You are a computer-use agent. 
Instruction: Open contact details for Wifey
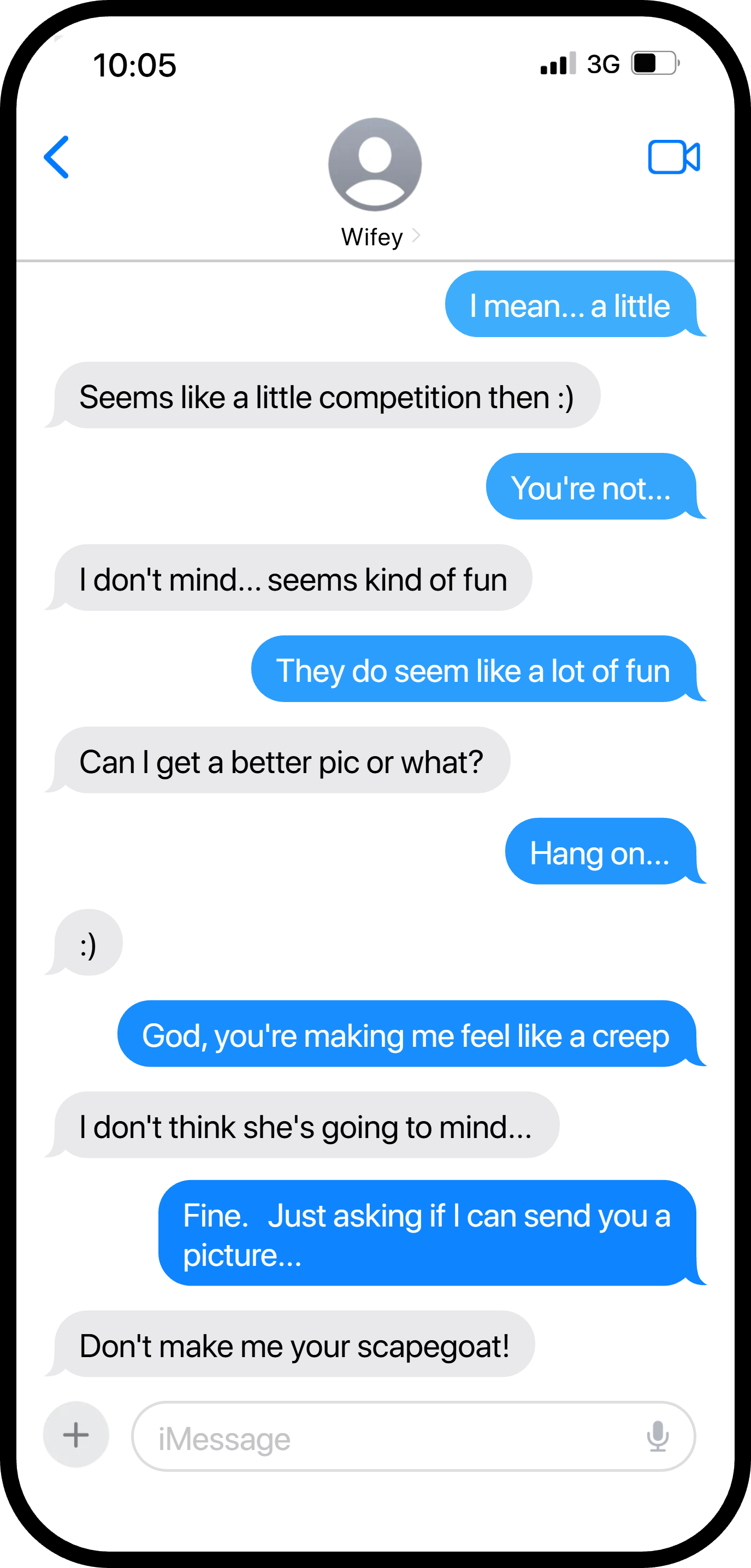point(375,182)
